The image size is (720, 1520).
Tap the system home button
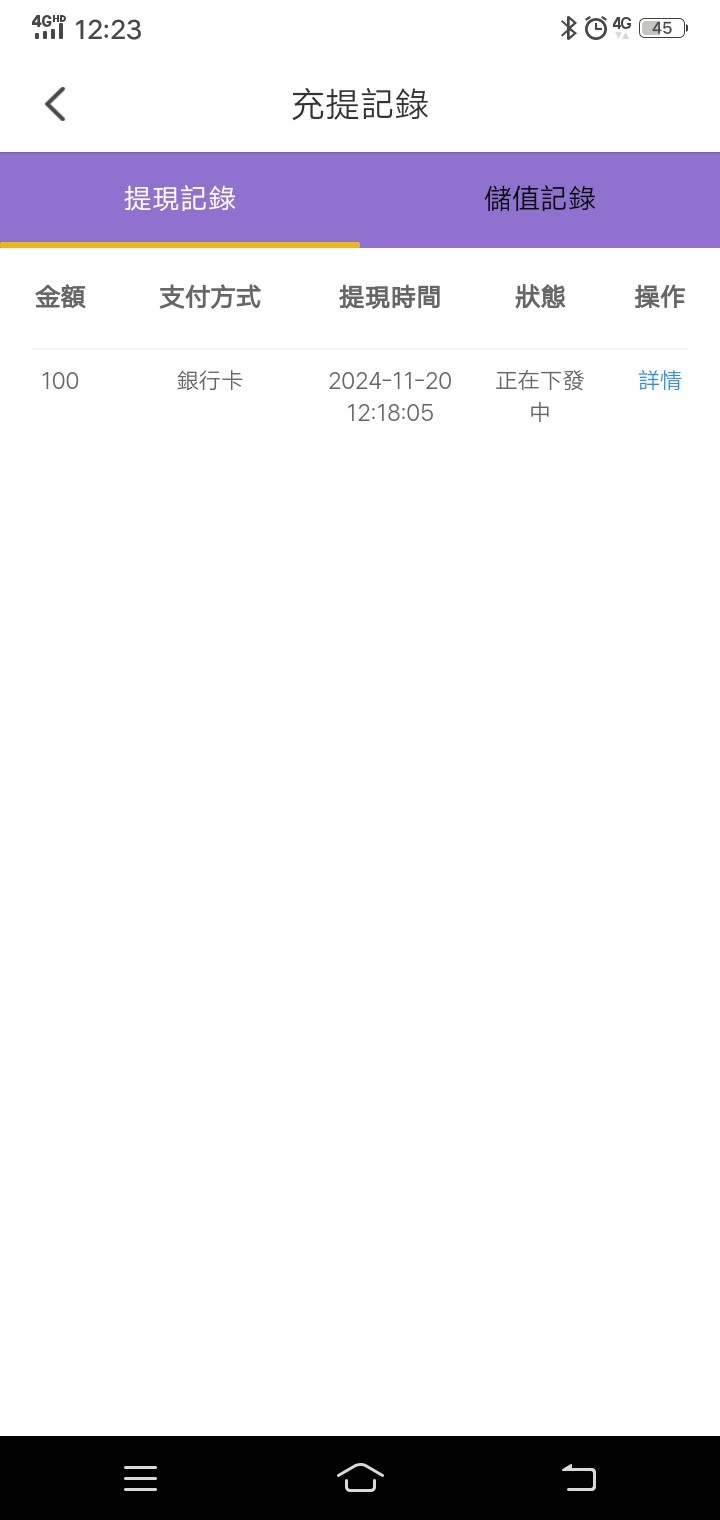pyautogui.click(x=360, y=1477)
